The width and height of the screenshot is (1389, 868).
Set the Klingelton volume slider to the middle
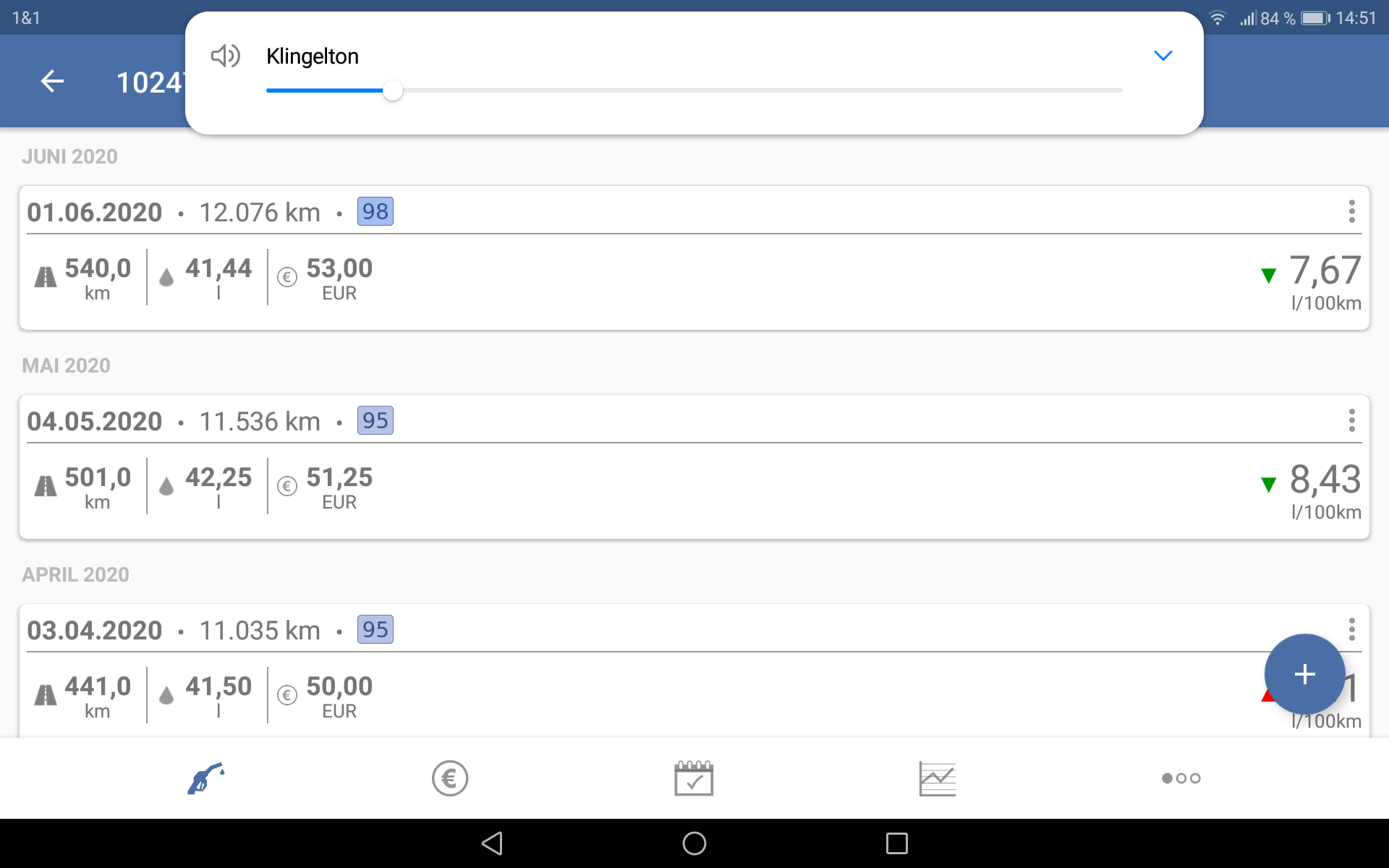[x=694, y=90]
